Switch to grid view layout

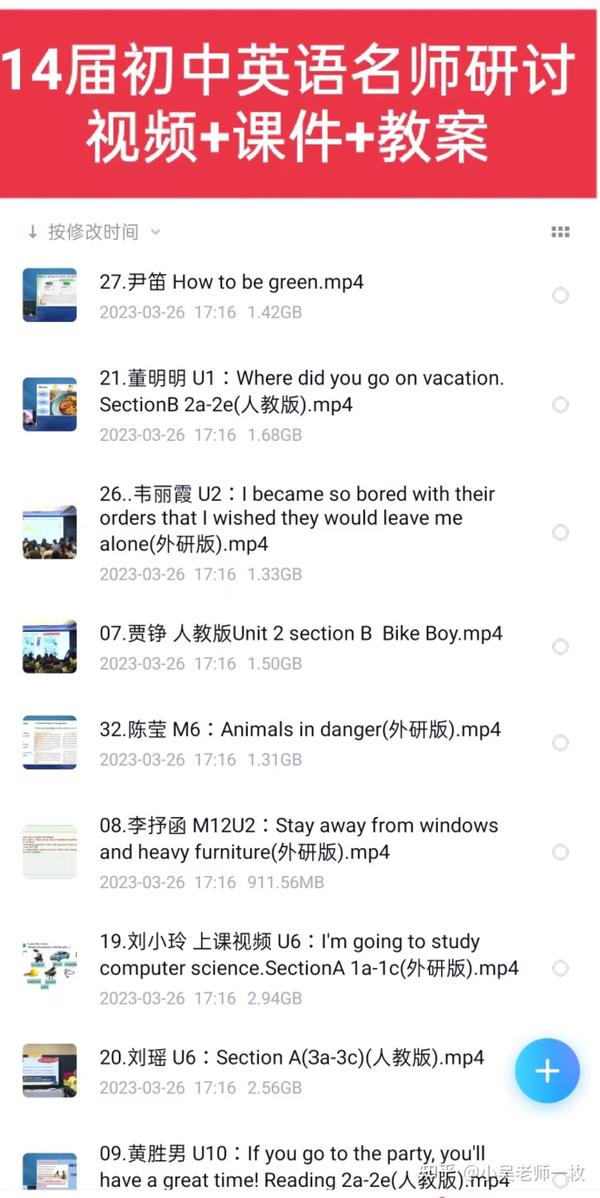pyautogui.click(x=560, y=232)
